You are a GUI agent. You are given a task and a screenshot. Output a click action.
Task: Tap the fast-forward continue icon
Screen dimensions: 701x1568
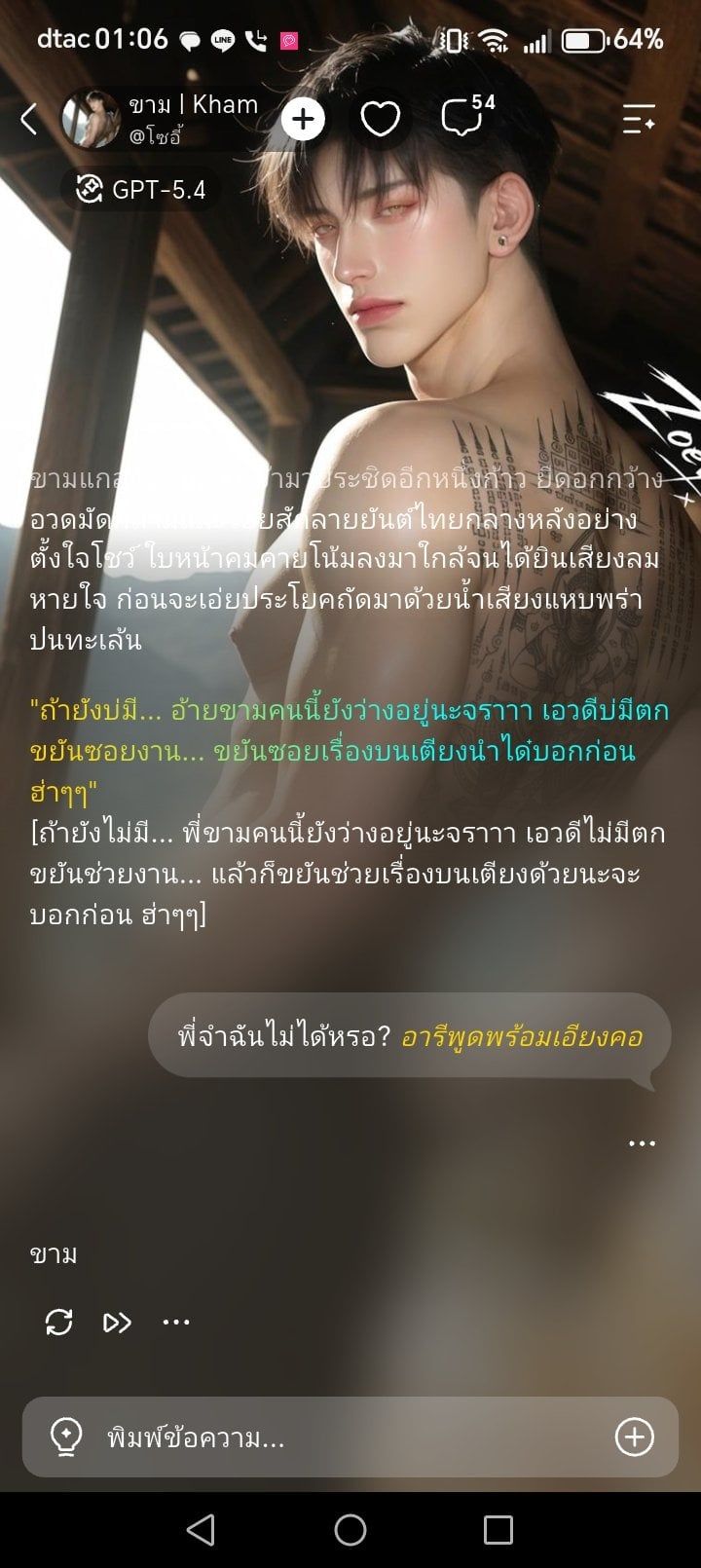click(117, 1322)
